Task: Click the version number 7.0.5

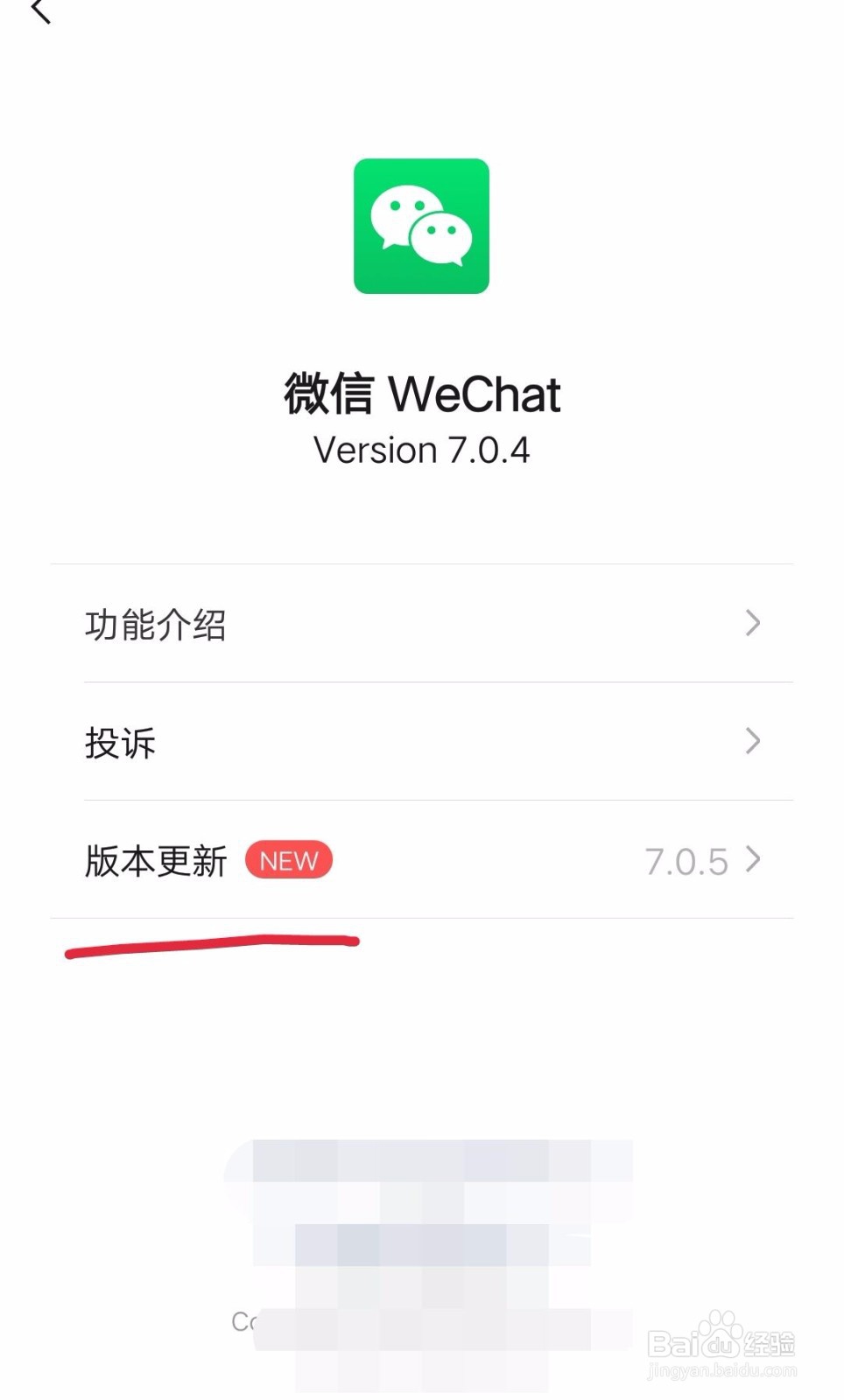Action: 686,861
